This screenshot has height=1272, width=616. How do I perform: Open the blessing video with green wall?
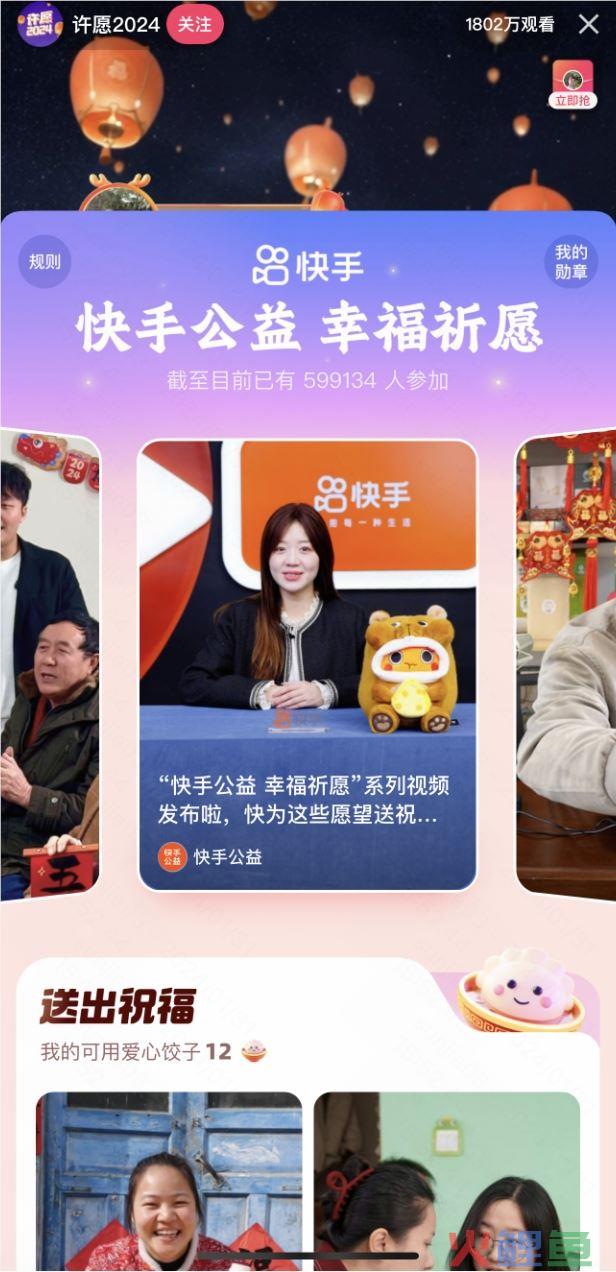[x=446, y=1180]
